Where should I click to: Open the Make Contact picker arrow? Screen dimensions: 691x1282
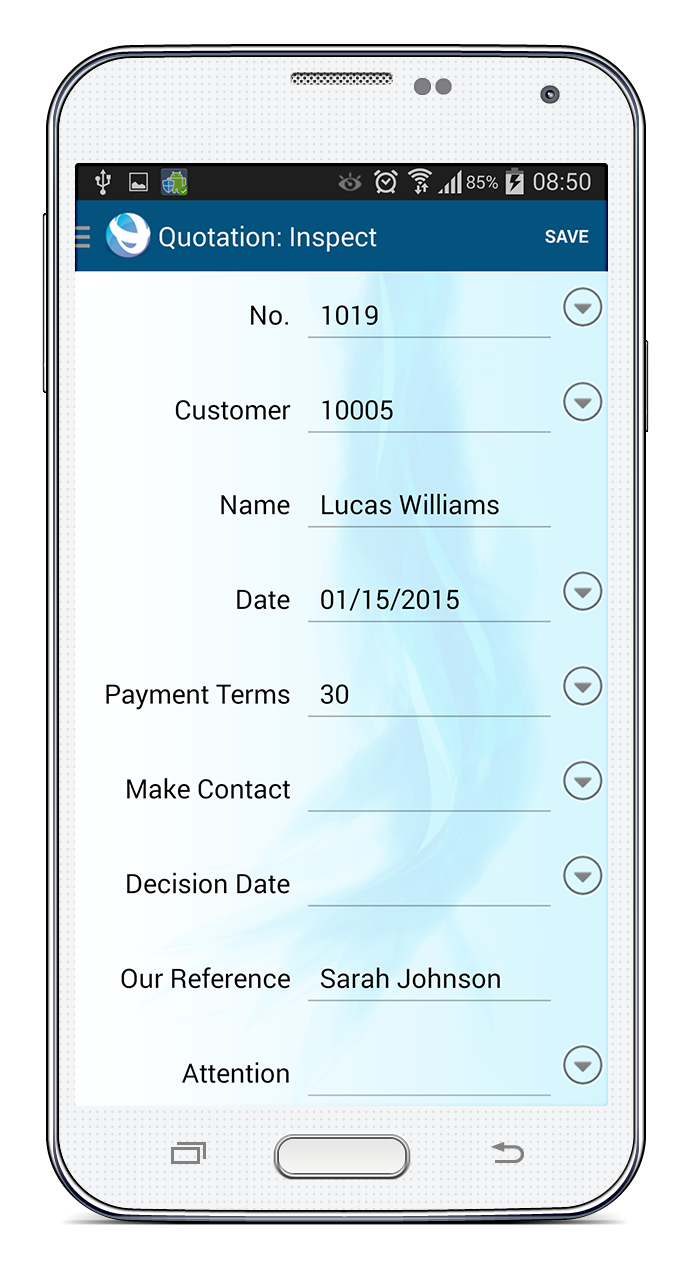pos(583,781)
